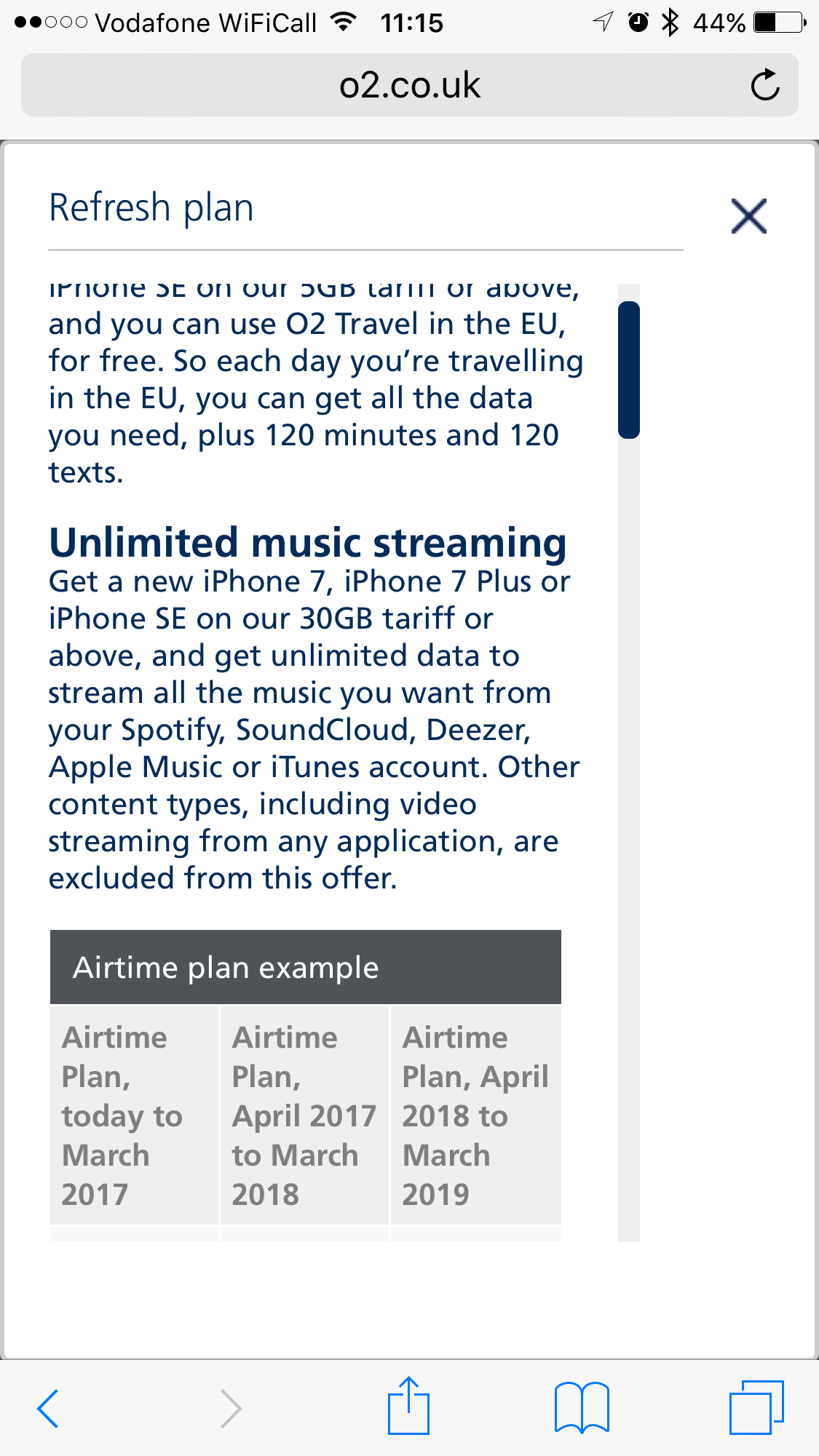Reload the page in Safari
The width and height of the screenshot is (819, 1456).
(764, 85)
